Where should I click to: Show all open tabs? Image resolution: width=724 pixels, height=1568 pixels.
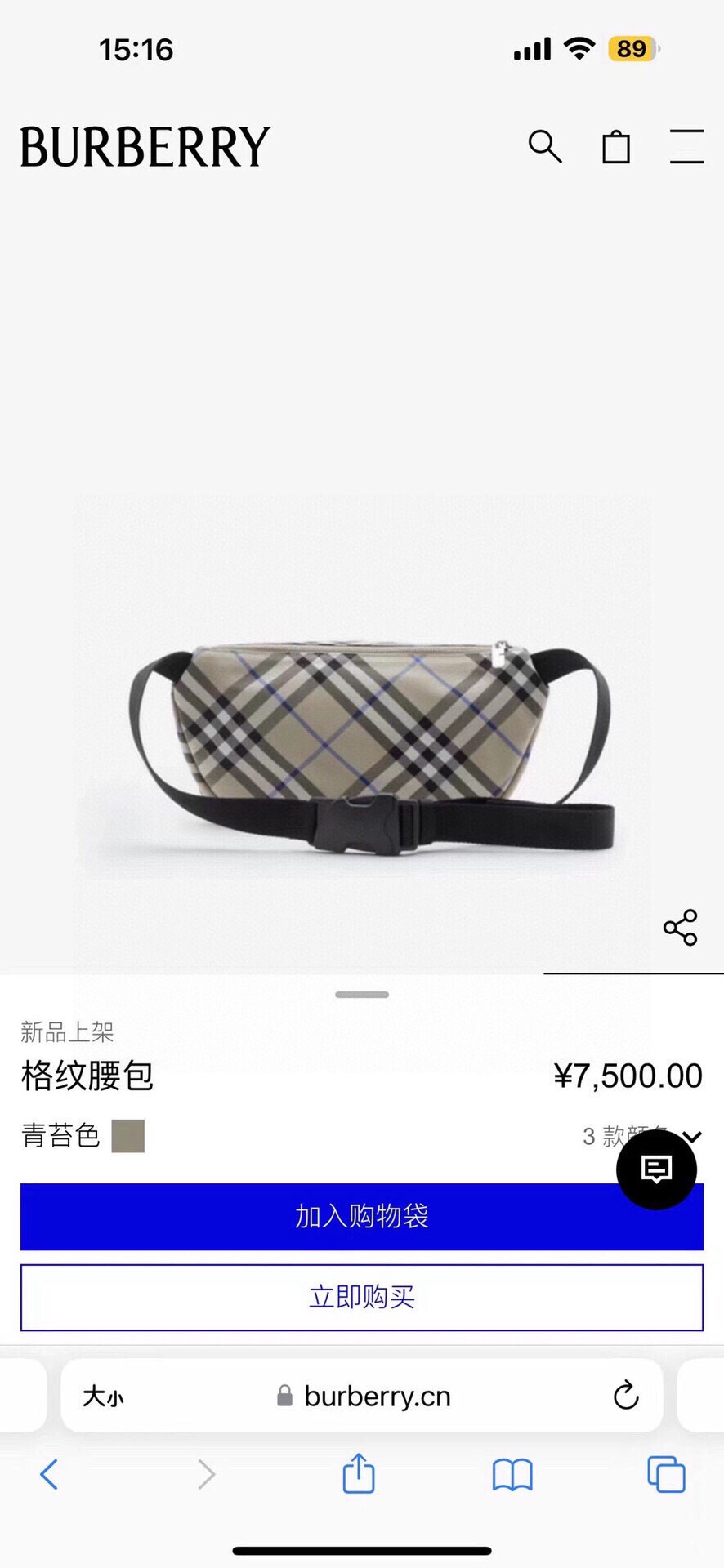pos(666,1474)
